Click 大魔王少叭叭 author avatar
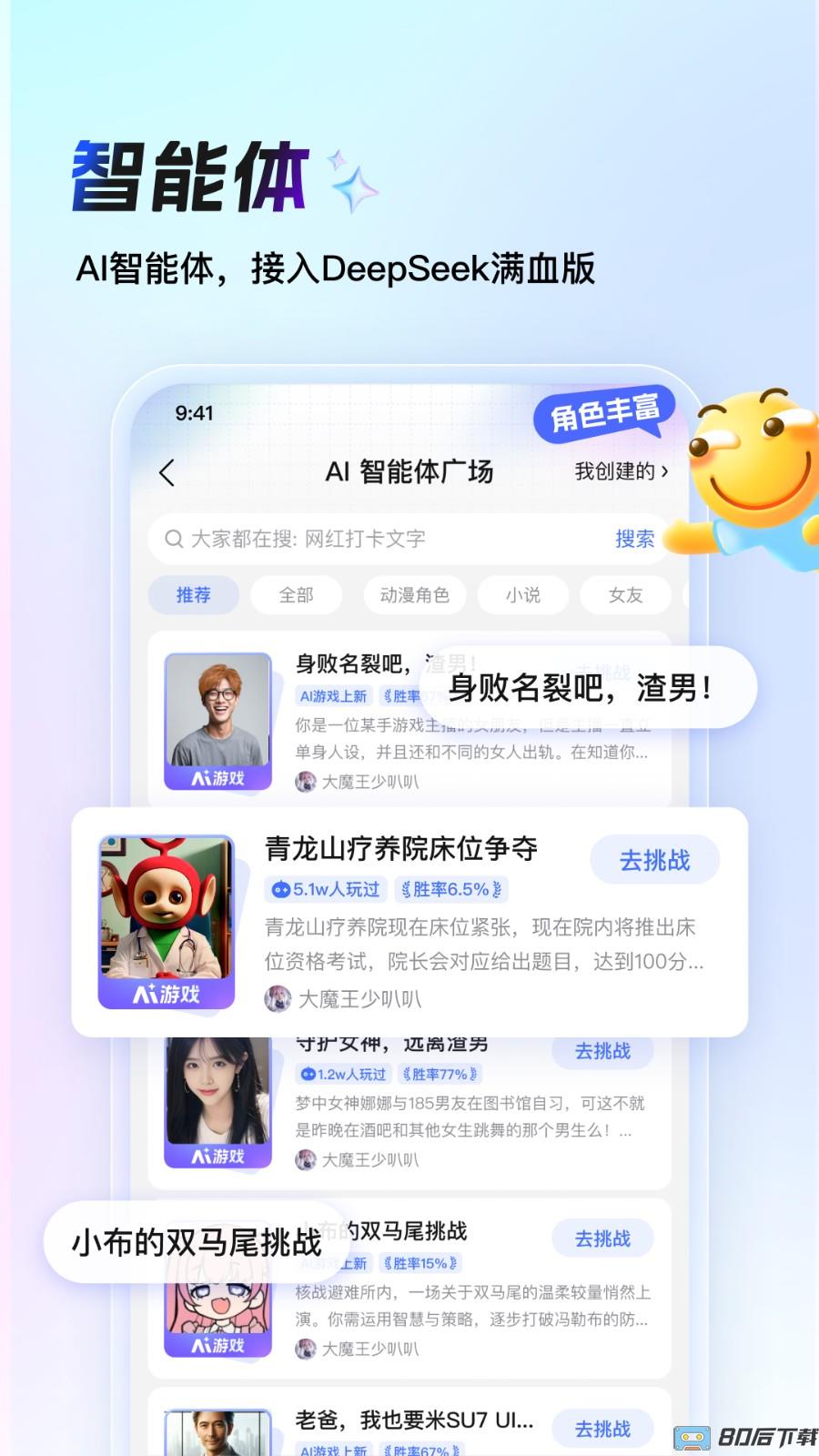The width and height of the screenshot is (819, 1456). (x=277, y=998)
